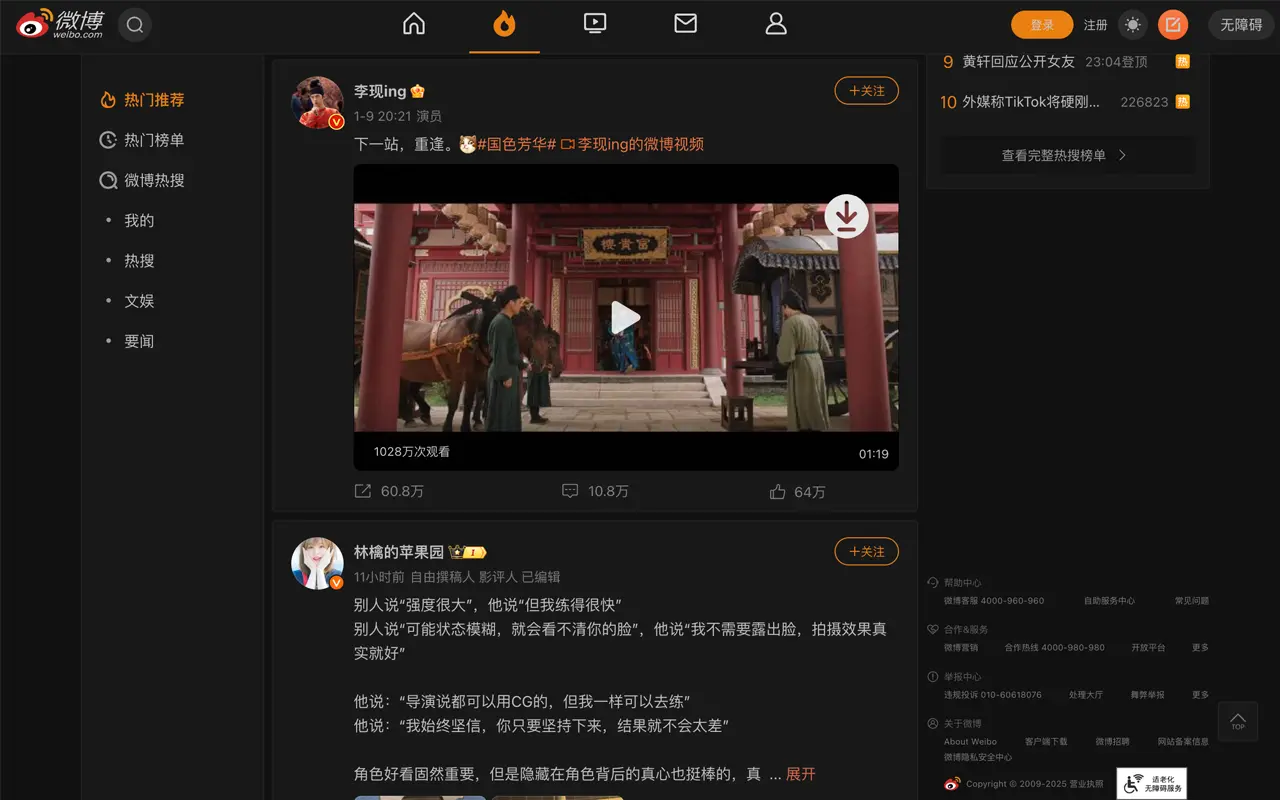Switch to the video tab

point(595,24)
